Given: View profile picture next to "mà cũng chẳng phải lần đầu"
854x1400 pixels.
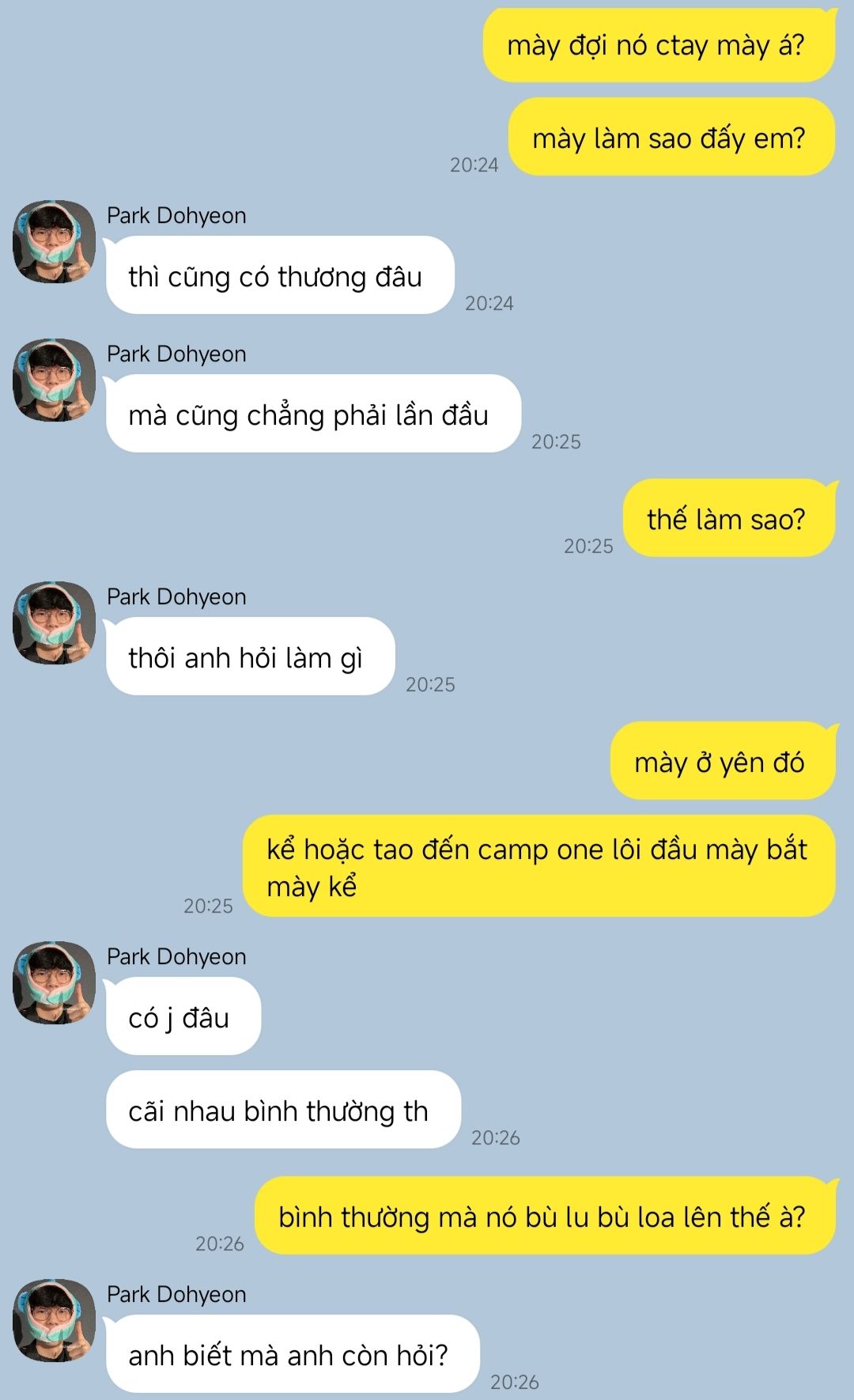Looking at the screenshot, I should point(54,380).
